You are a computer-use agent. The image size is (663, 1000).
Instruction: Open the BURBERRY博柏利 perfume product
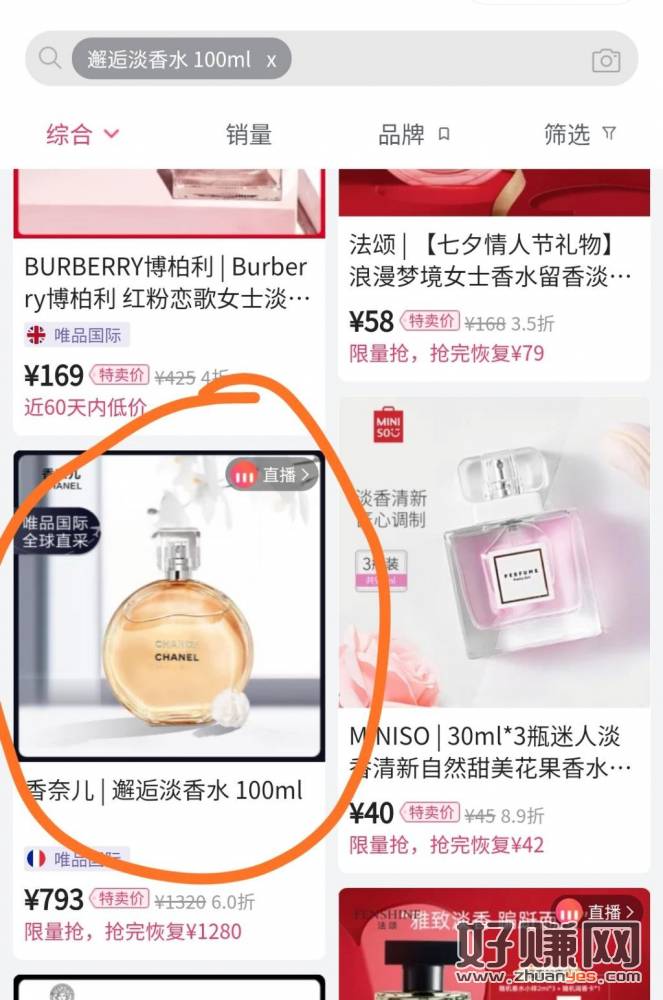pyautogui.click(x=167, y=283)
